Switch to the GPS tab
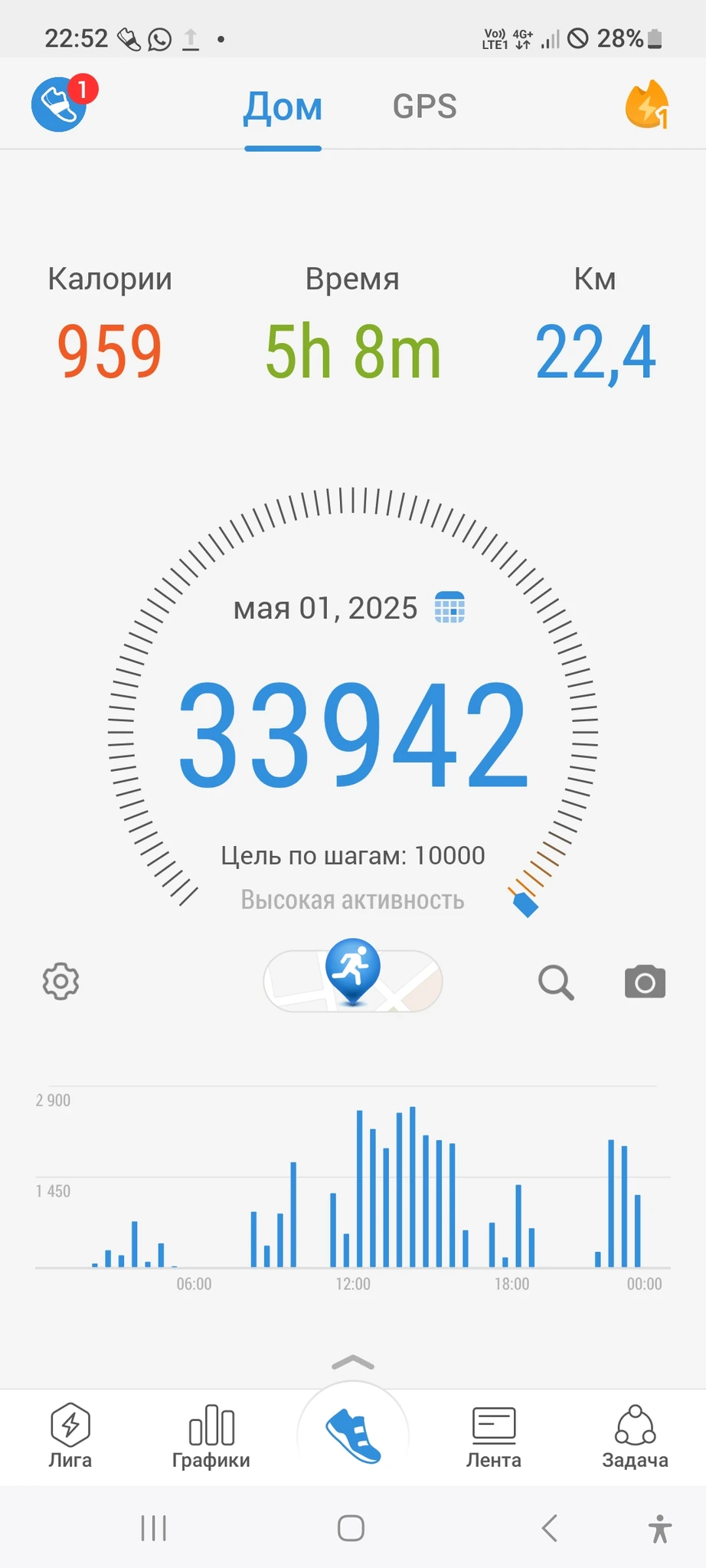Image resolution: width=706 pixels, height=1568 pixels. click(x=424, y=107)
